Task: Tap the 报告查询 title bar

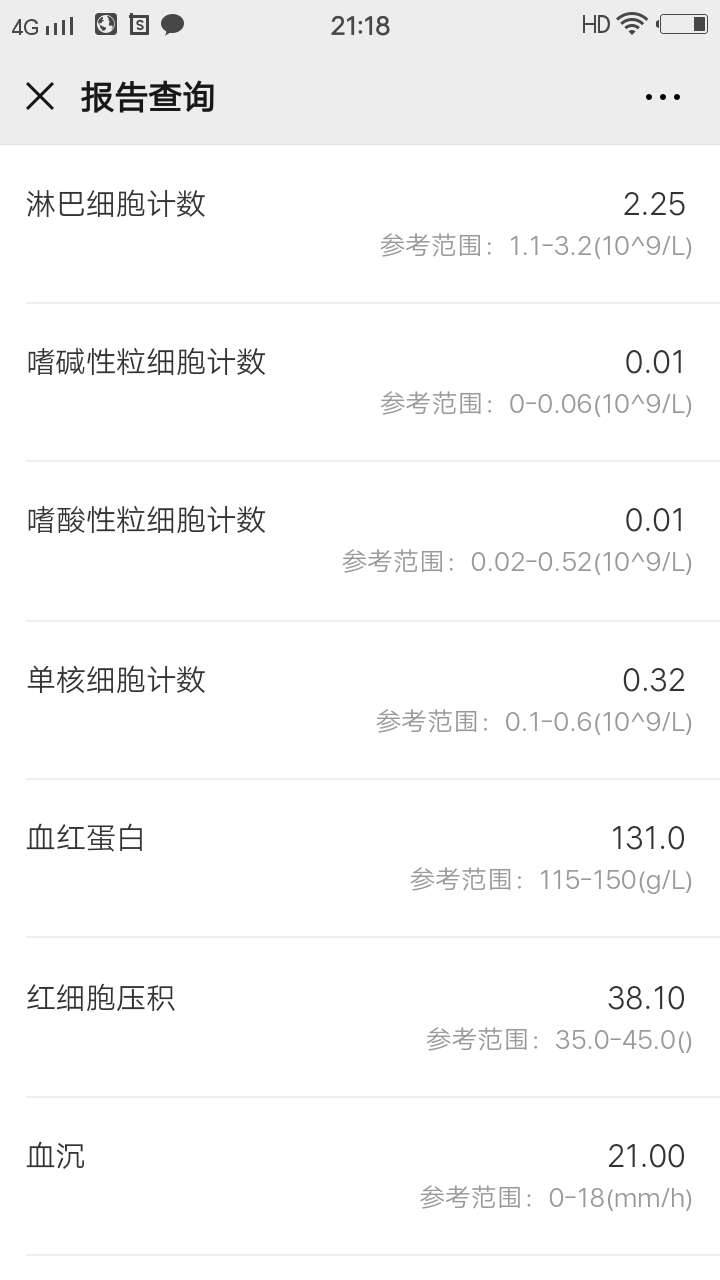Action: coord(146,96)
